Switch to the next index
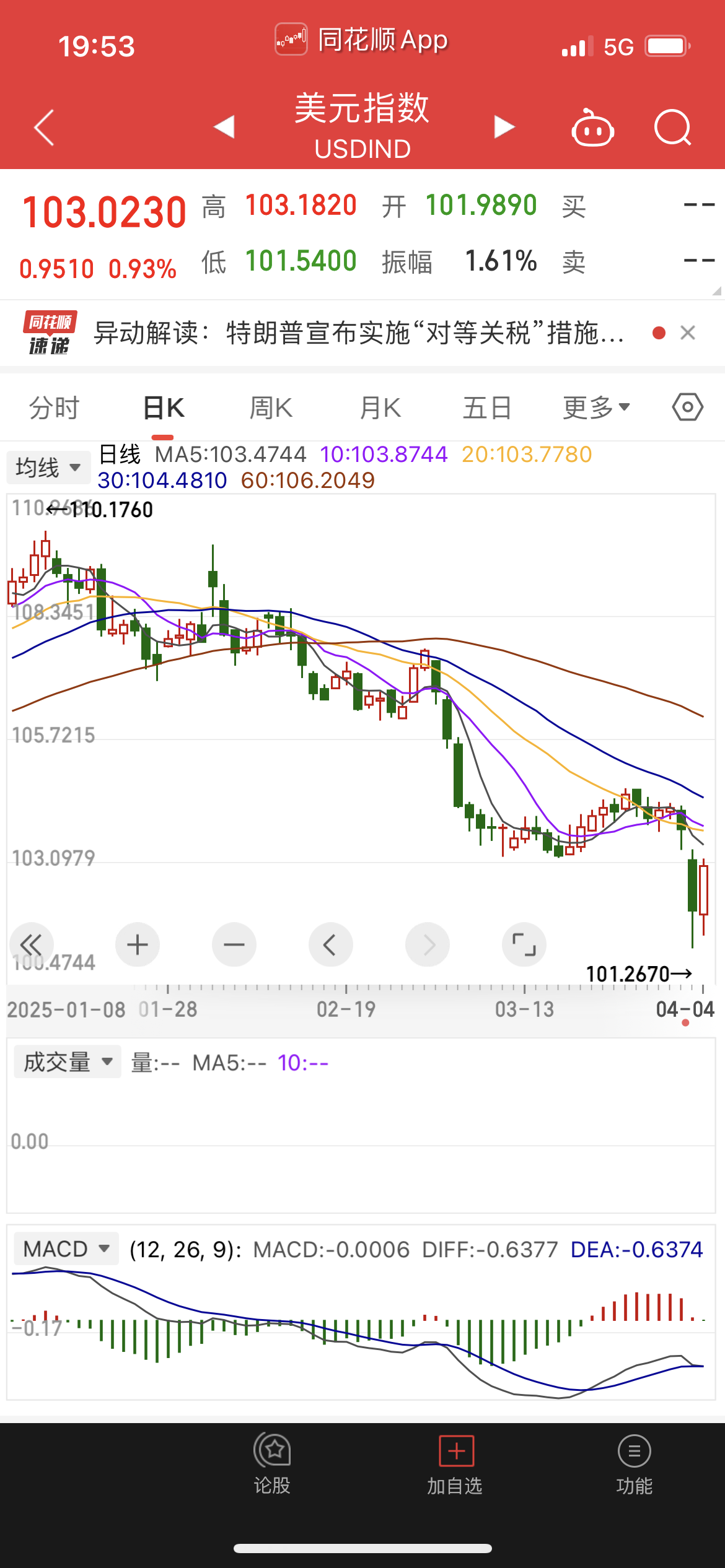The height and width of the screenshot is (1568, 725). pyautogui.click(x=504, y=127)
